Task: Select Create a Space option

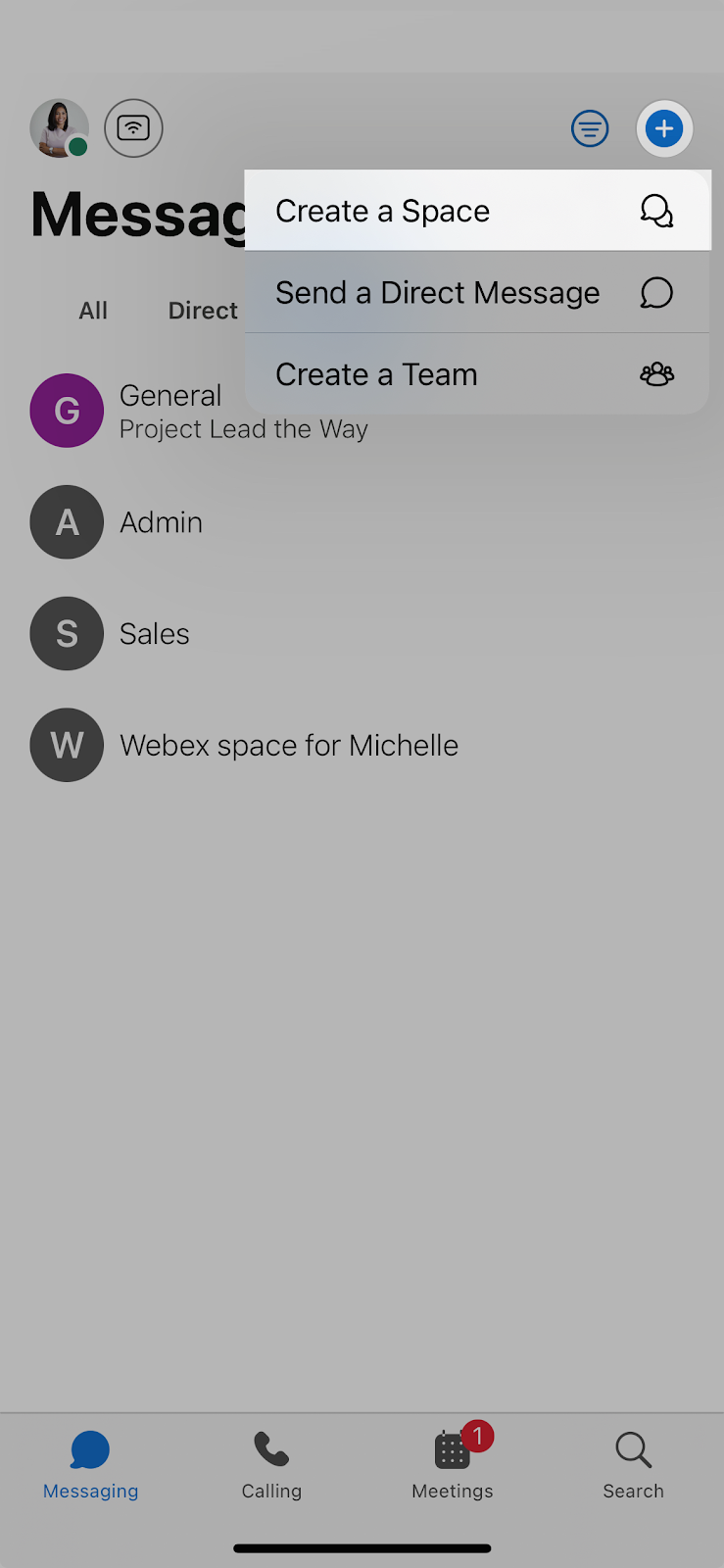Action: (x=477, y=211)
